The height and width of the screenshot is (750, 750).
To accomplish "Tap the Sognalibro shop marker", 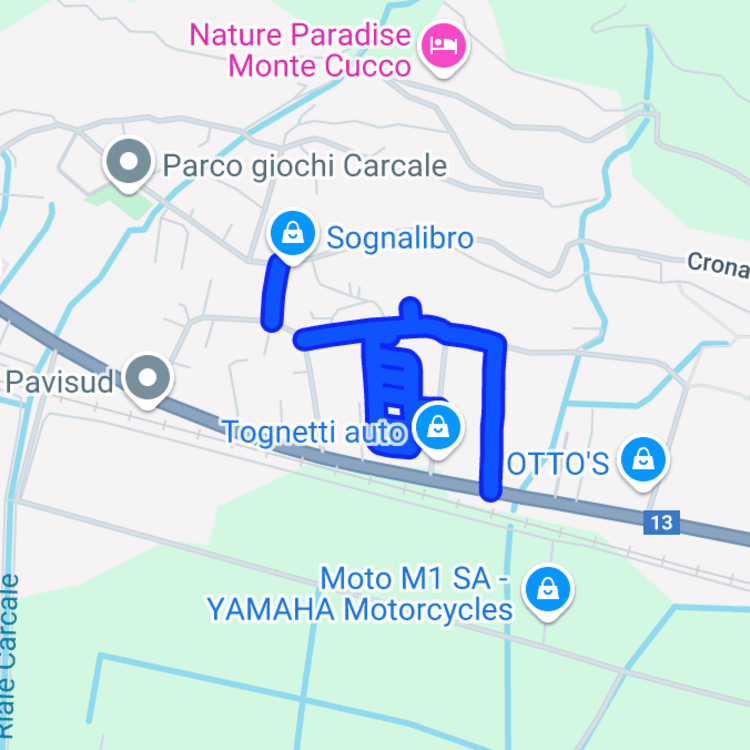I will point(292,234).
